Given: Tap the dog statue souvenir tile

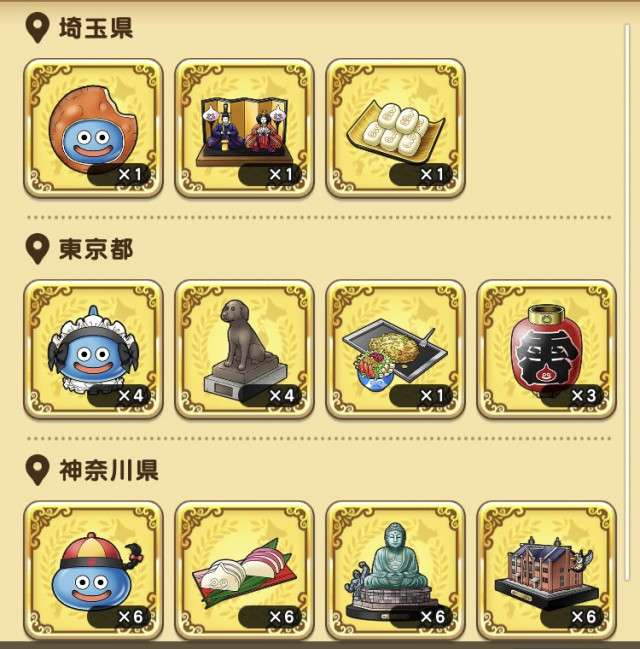Looking at the screenshot, I should (x=244, y=349).
